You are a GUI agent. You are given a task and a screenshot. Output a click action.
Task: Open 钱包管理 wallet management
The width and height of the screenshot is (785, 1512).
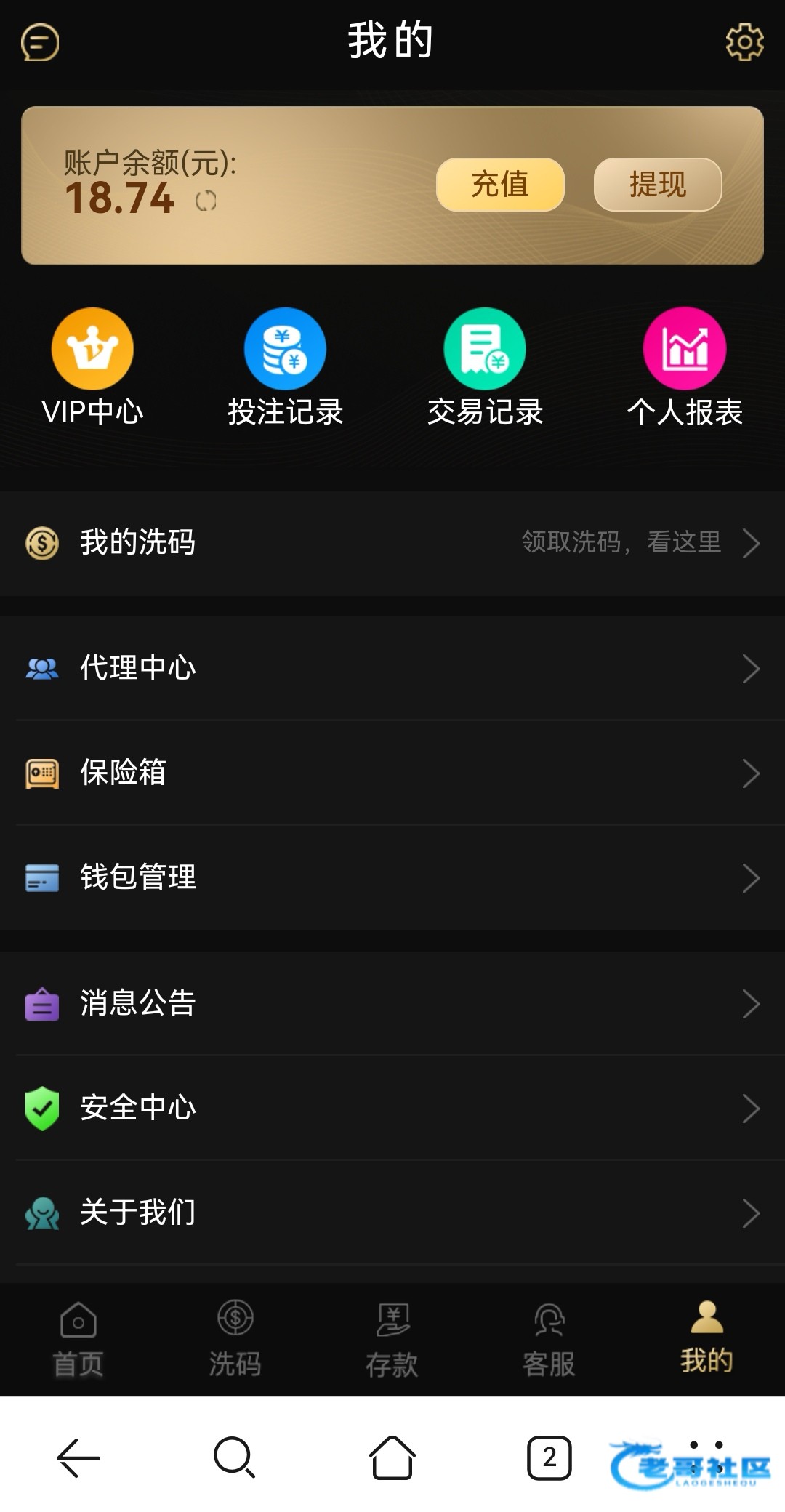(392, 877)
